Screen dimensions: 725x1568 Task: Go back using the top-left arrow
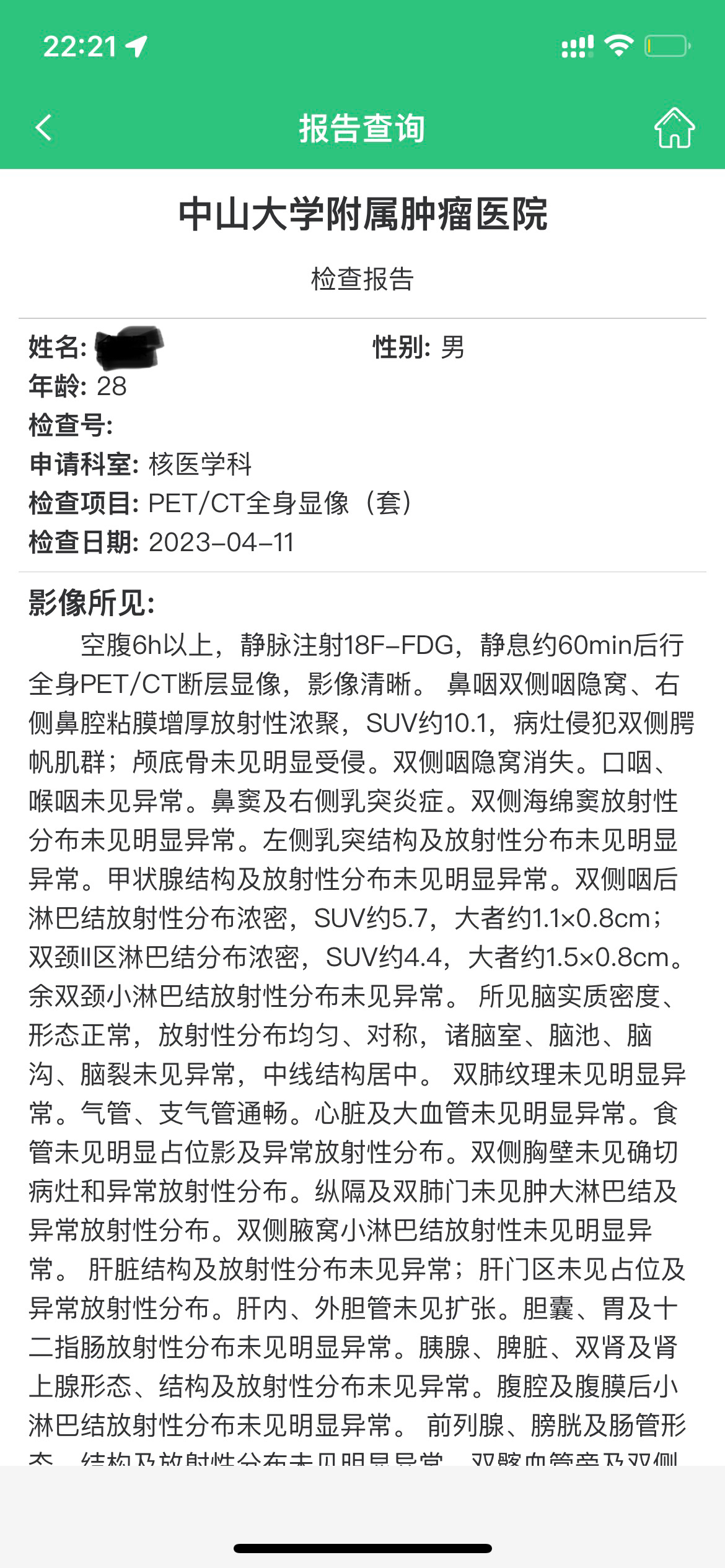click(x=44, y=128)
